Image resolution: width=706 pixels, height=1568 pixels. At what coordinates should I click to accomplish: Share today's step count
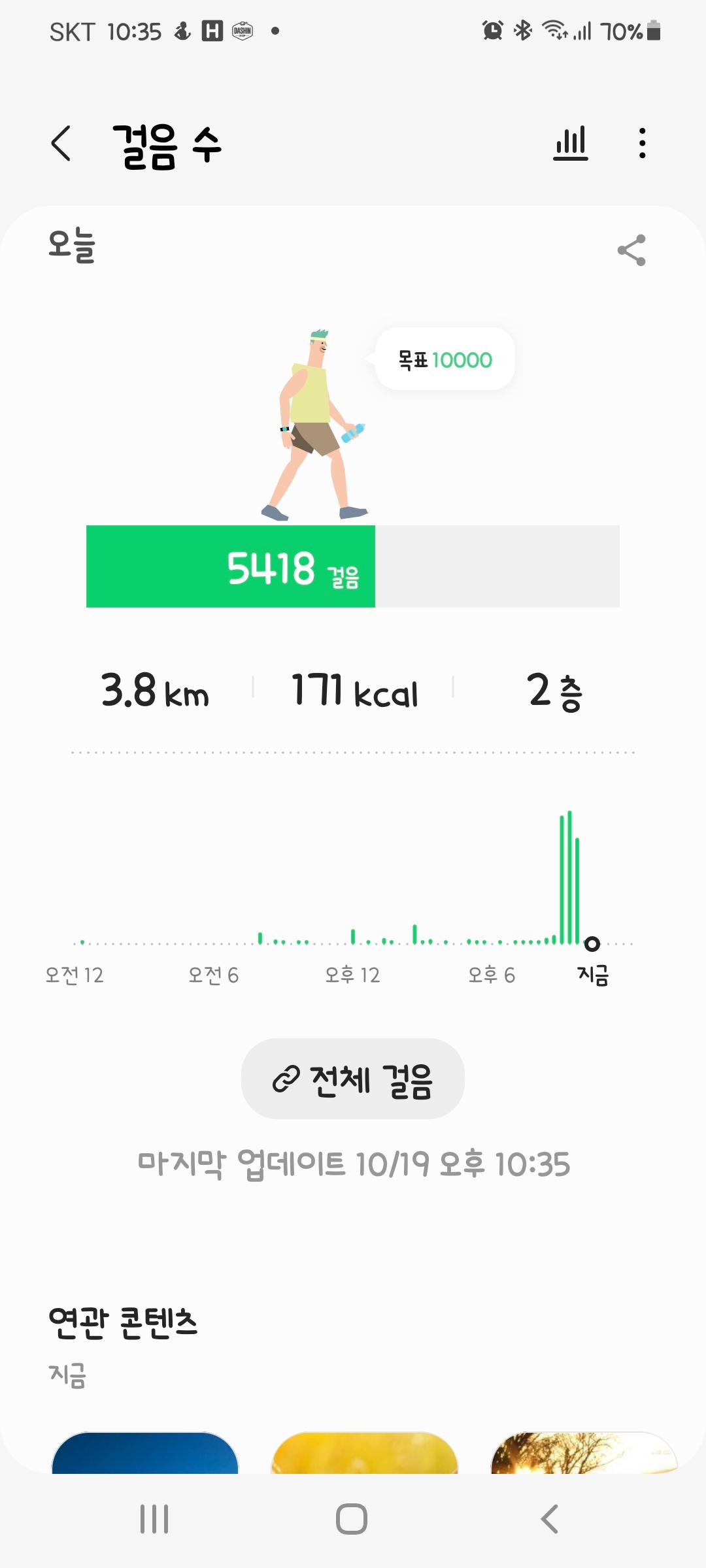click(631, 250)
